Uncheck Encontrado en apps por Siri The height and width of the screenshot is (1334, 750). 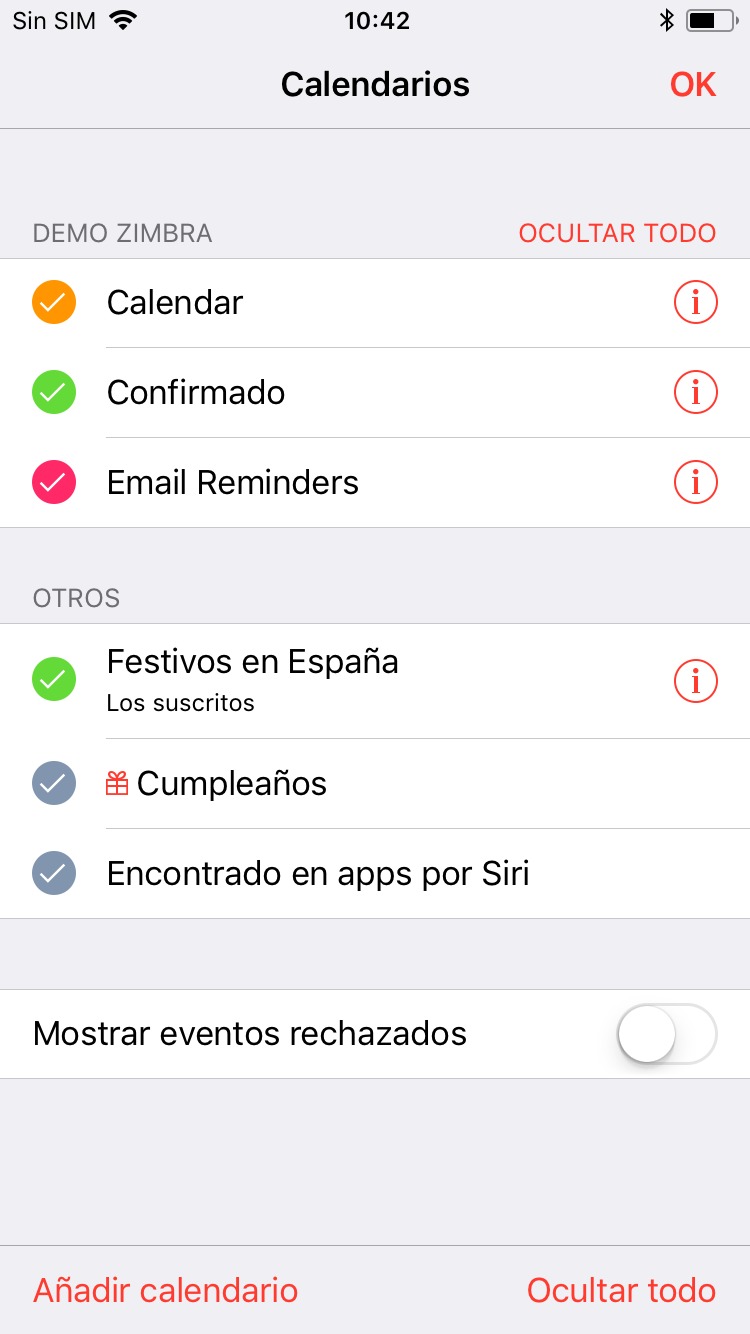54,873
